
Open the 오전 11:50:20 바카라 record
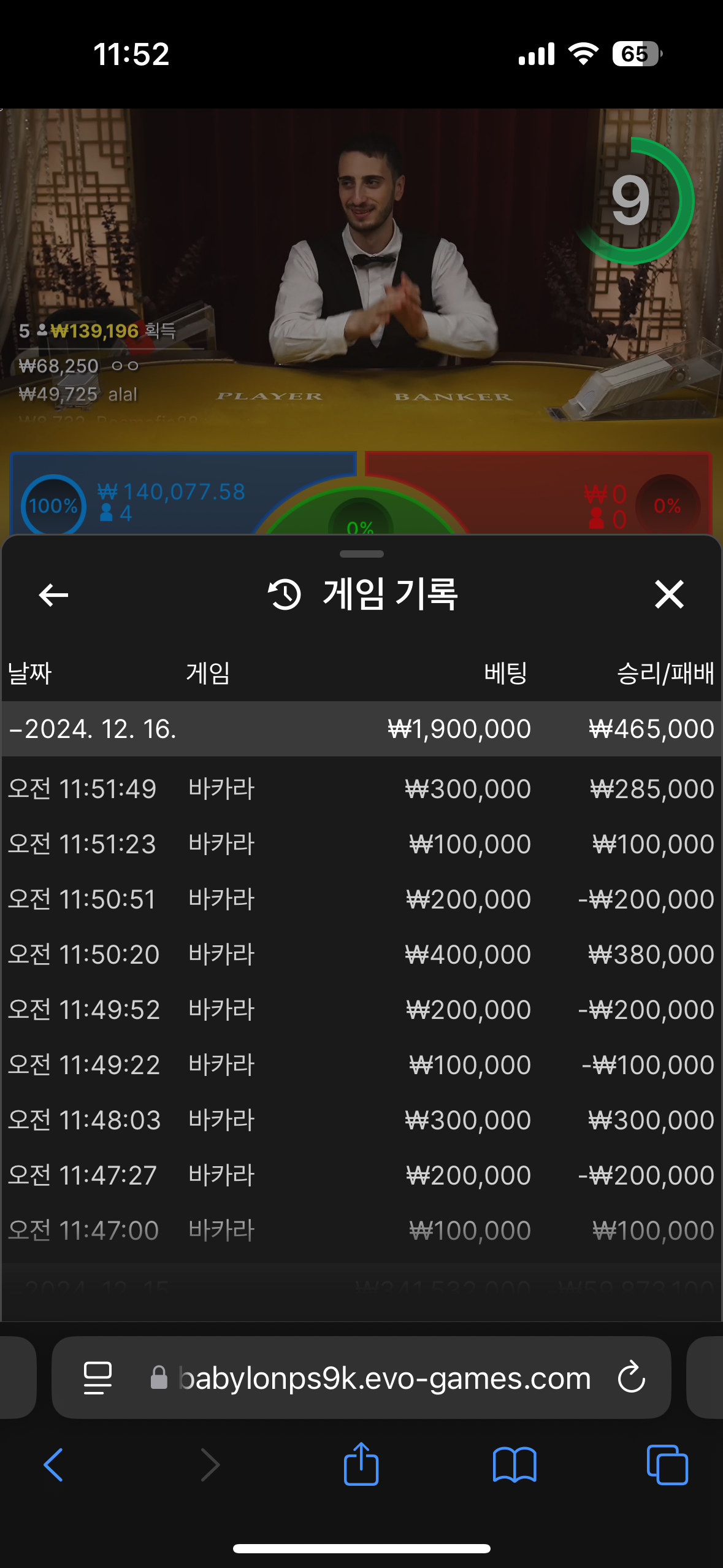pos(361,954)
